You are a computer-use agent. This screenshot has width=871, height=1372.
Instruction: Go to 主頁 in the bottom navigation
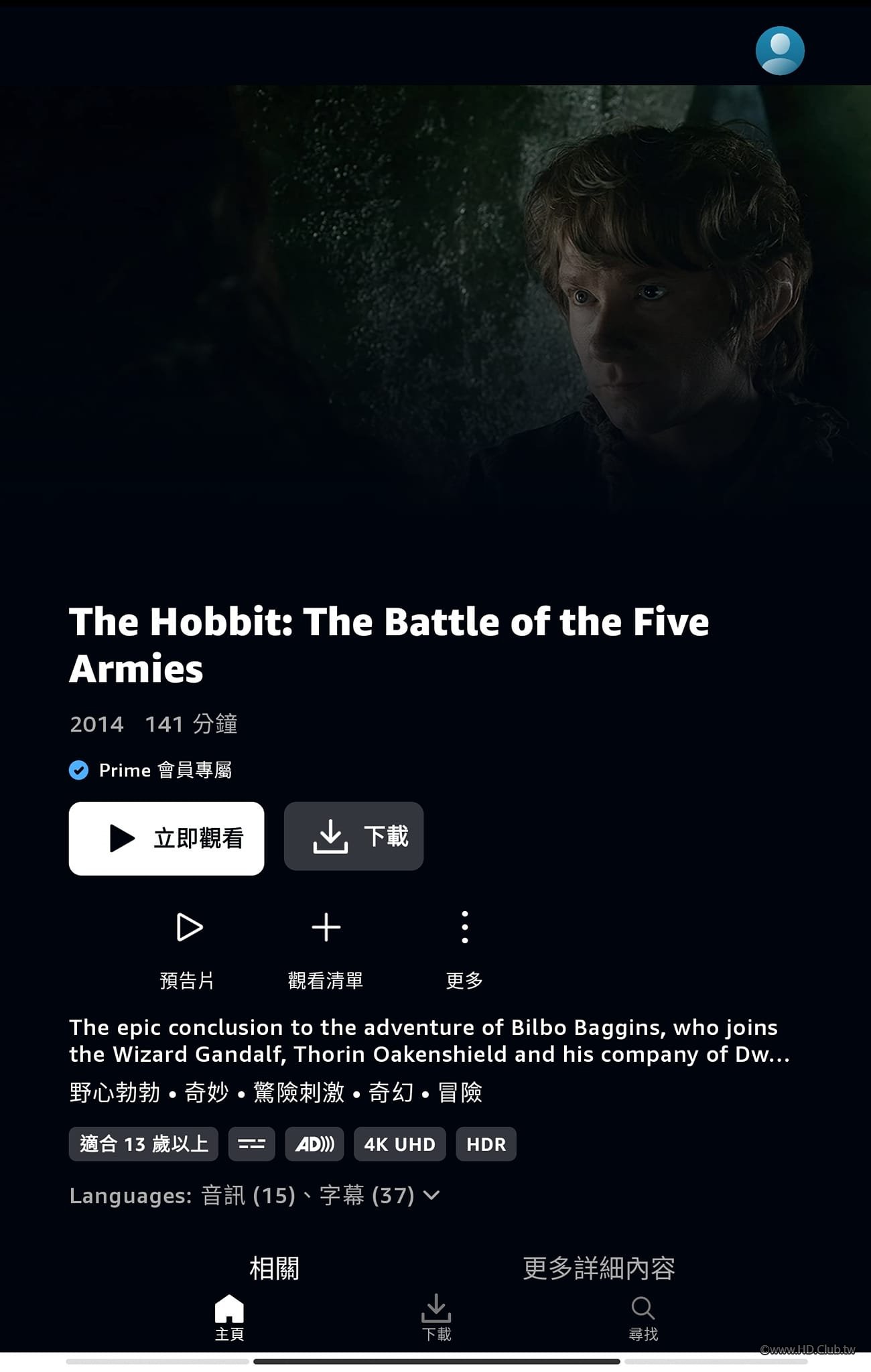pyautogui.click(x=229, y=1317)
